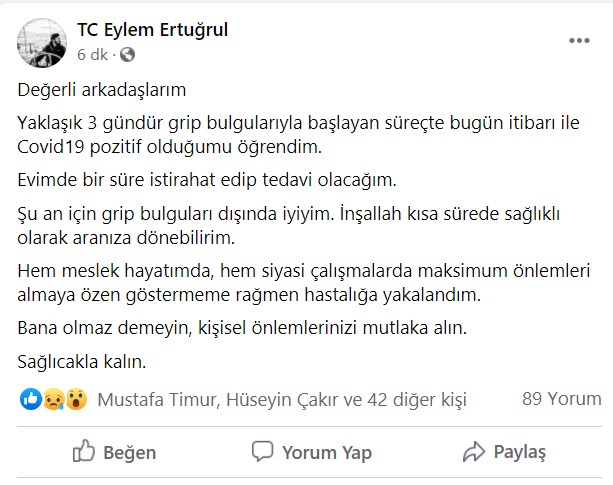Tap Yorum Yap to comment
Image resolution: width=613 pixels, height=485 pixels.
tap(311, 452)
